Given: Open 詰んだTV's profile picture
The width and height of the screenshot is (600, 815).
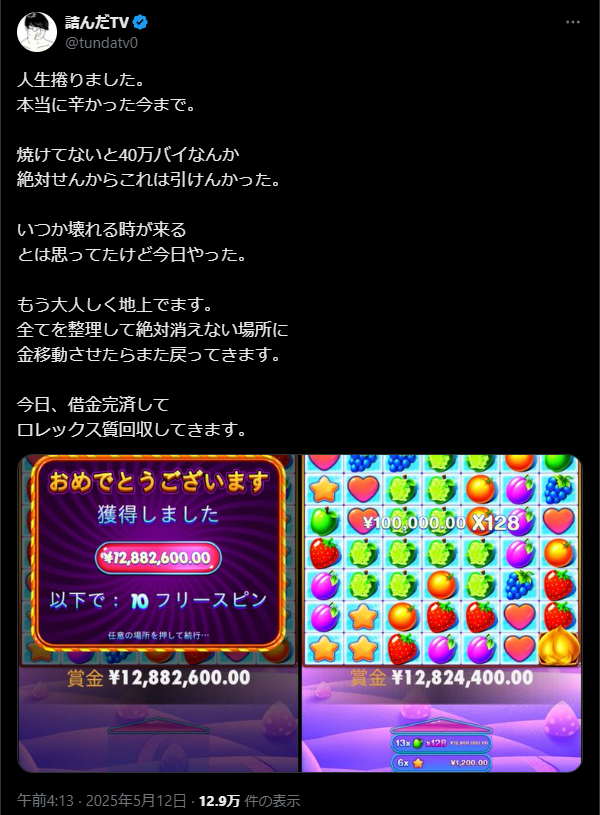Looking at the screenshot, I should click(x=36, y=32).
